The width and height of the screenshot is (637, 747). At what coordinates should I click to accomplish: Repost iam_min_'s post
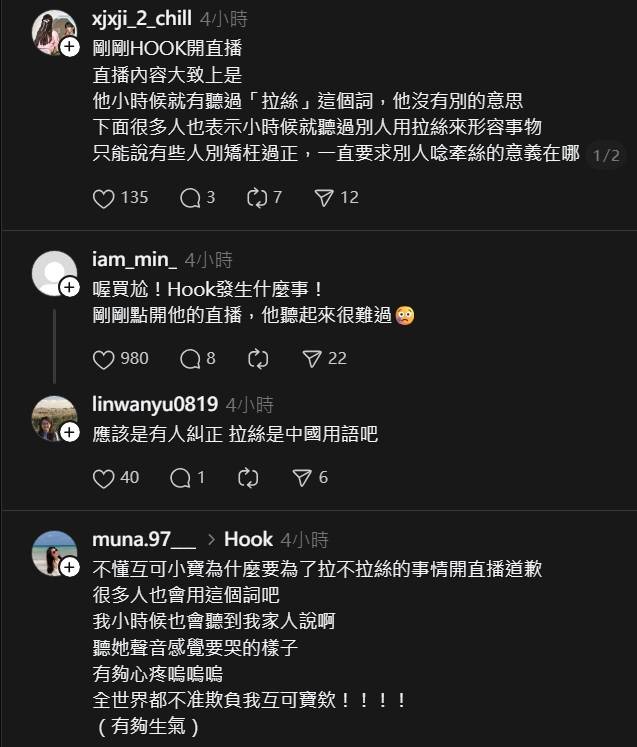[x=257, y=358]
